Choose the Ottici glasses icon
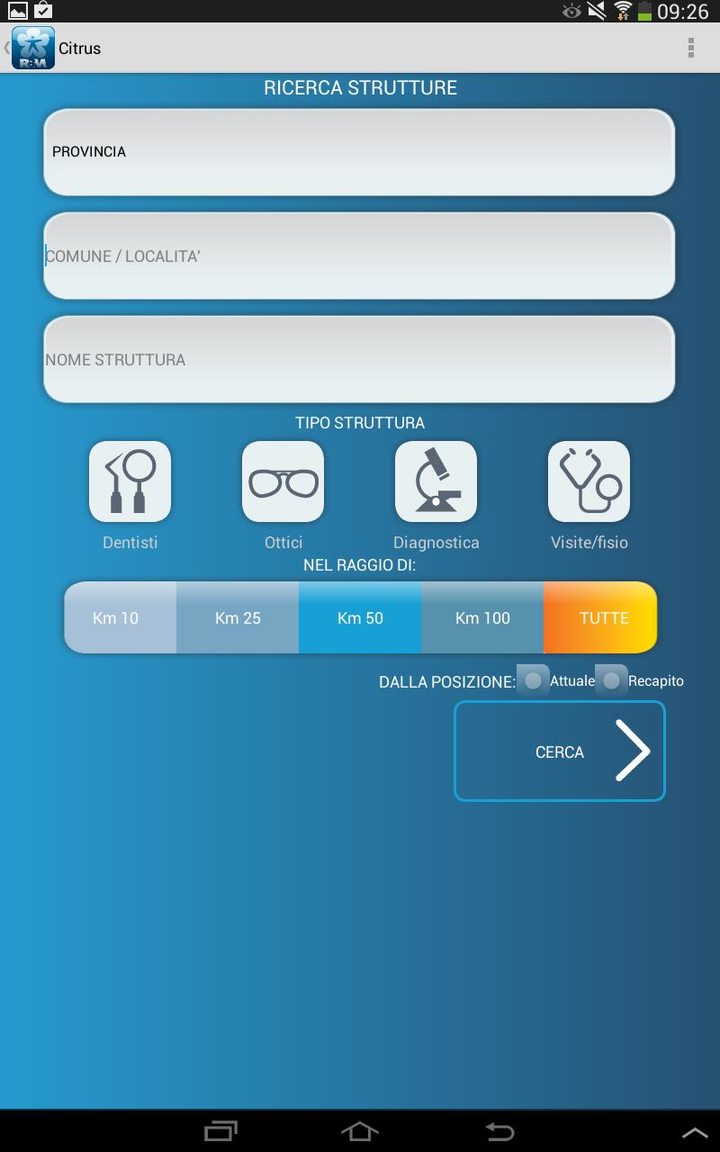Image resolution: width=720 pixels, height=1152 pixels. (x=283, y=482)
